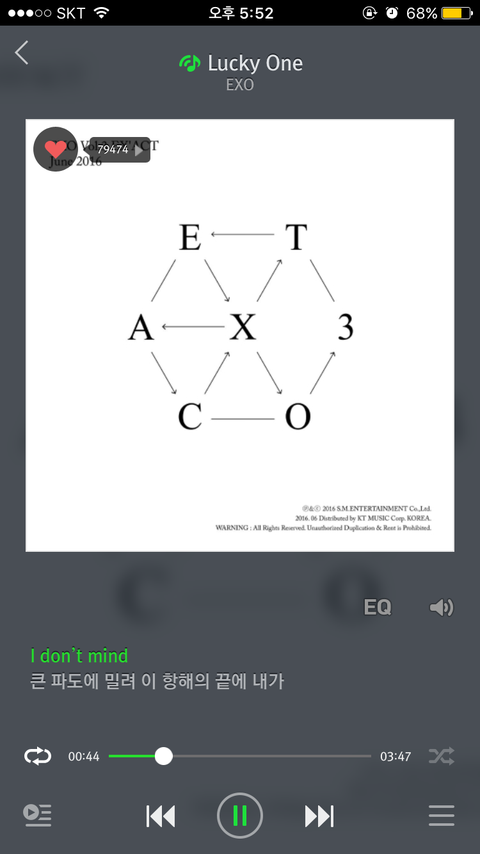Pause the song Lucky One

240,815
